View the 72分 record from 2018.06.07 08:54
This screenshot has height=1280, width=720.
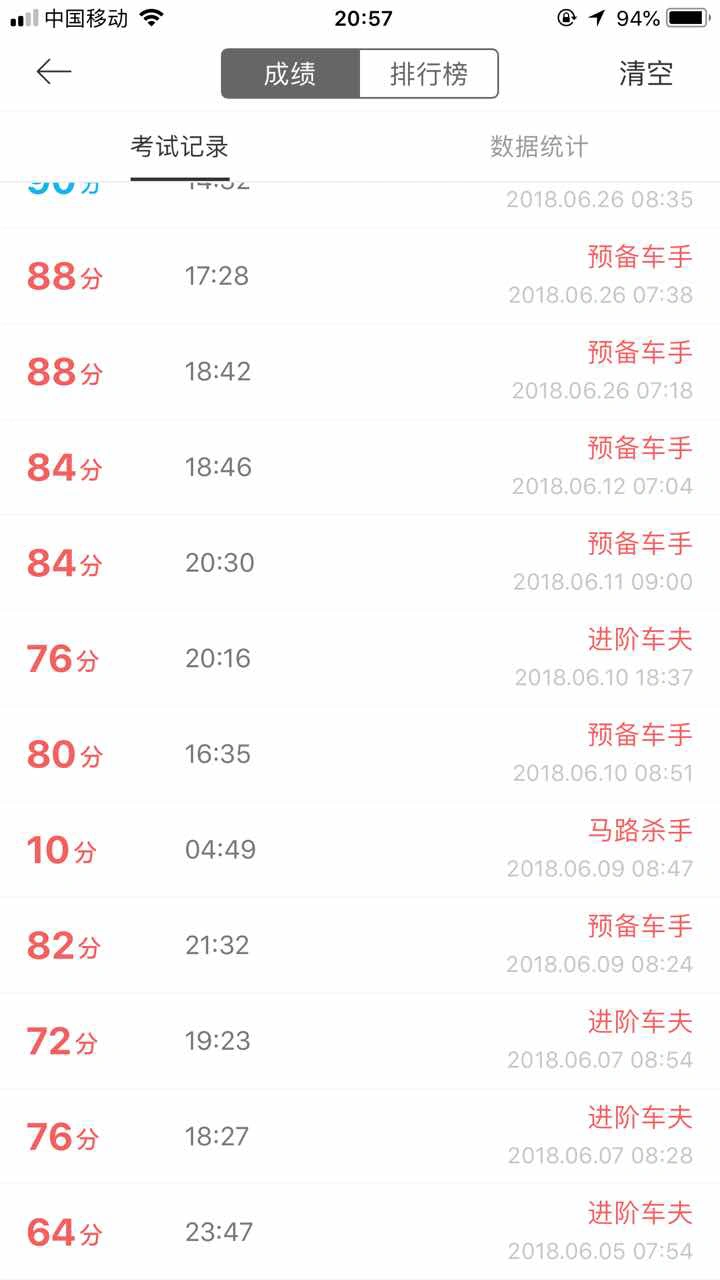coord(360,1041)
